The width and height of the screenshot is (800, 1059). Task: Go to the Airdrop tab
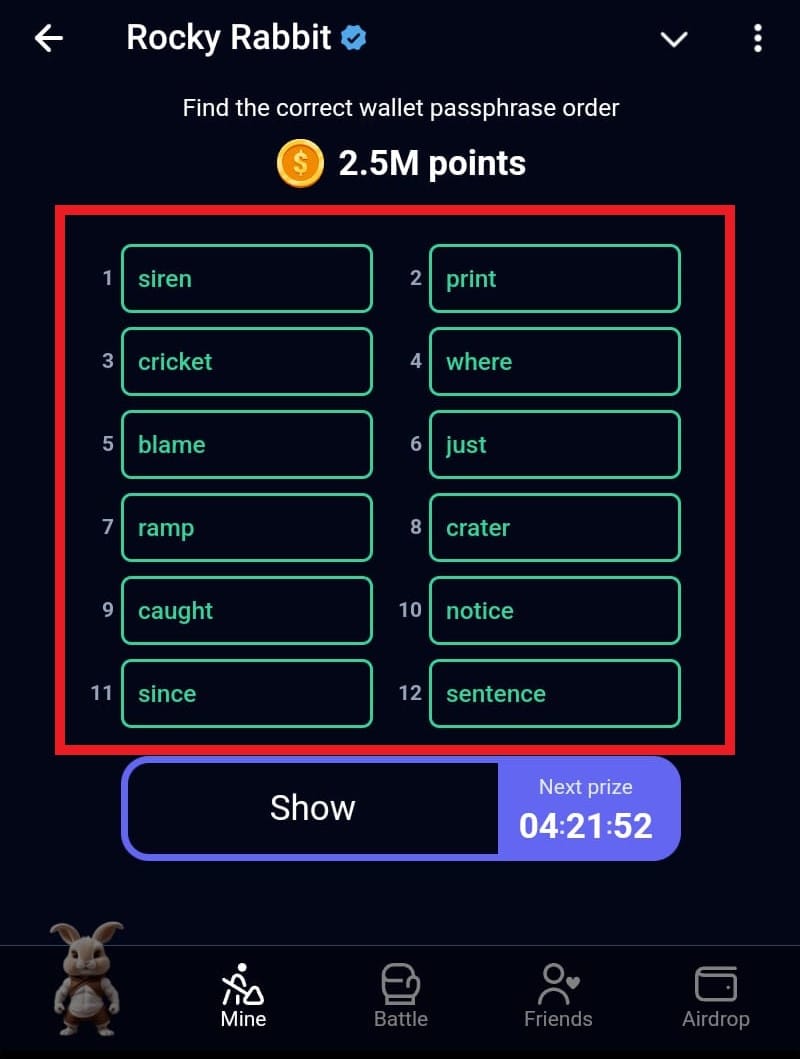(715, 995)
